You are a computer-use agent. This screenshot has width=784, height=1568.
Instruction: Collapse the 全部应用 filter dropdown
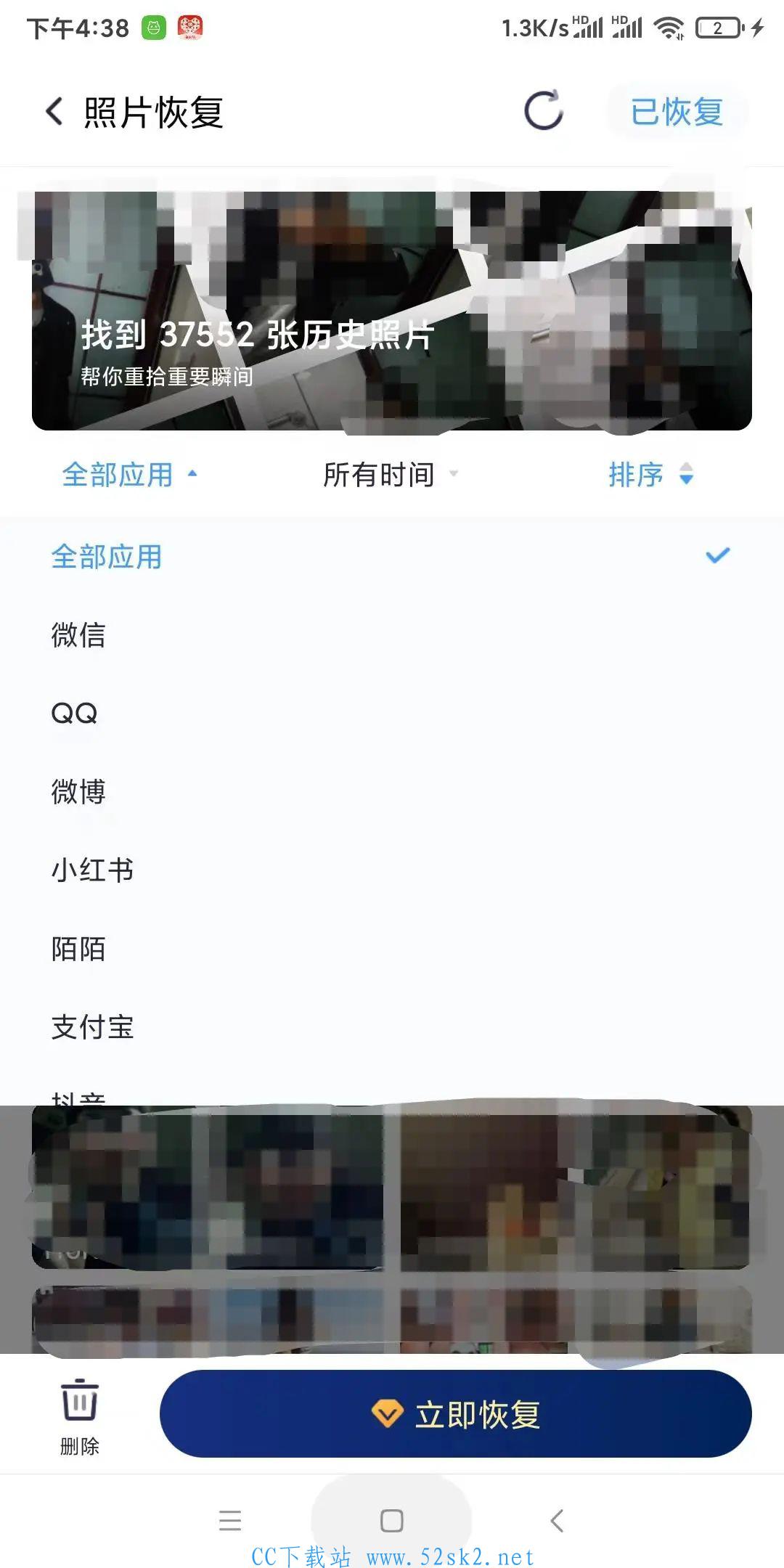coord(129,475)
